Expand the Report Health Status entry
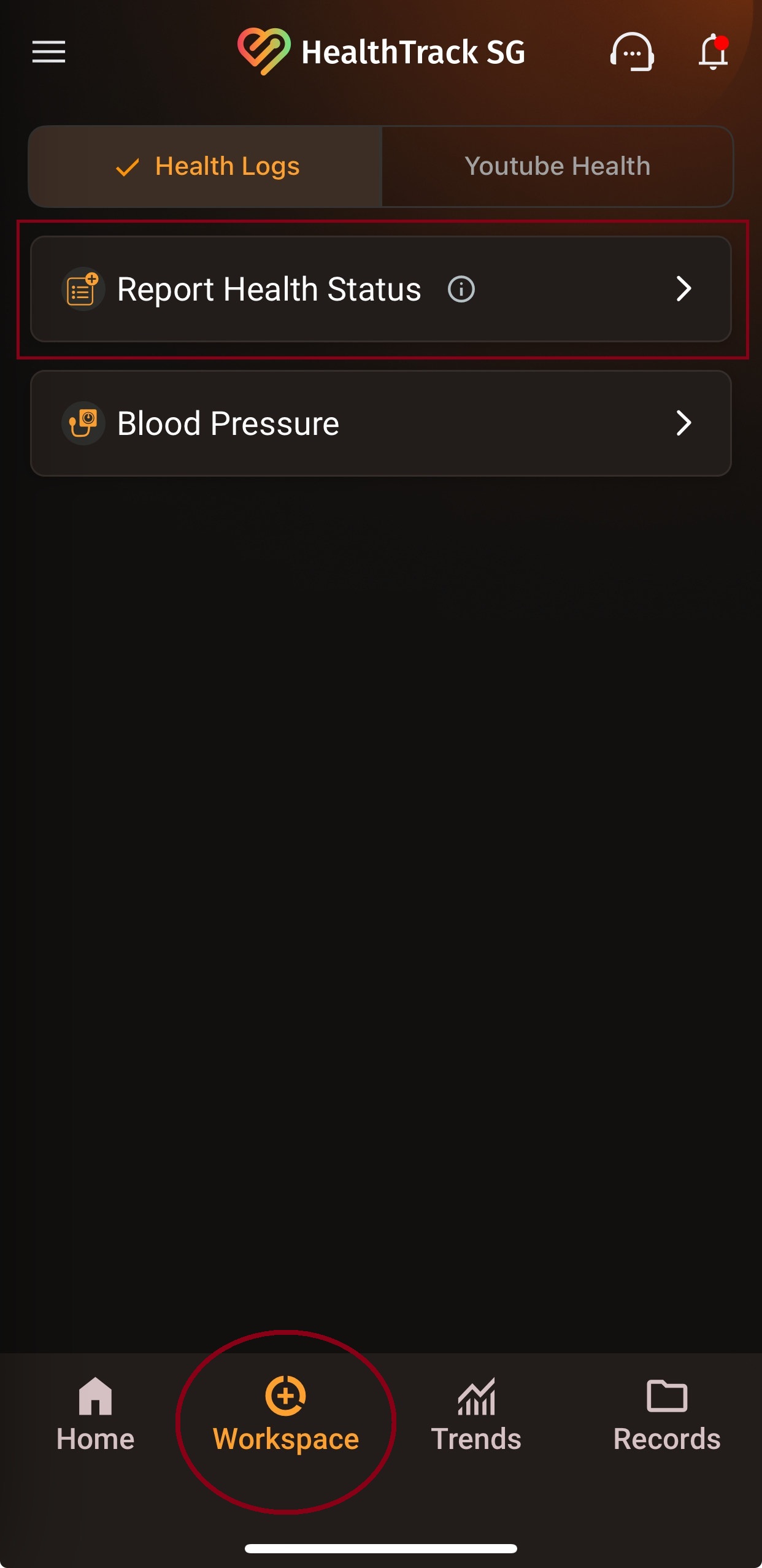 (x=685, y=289)
